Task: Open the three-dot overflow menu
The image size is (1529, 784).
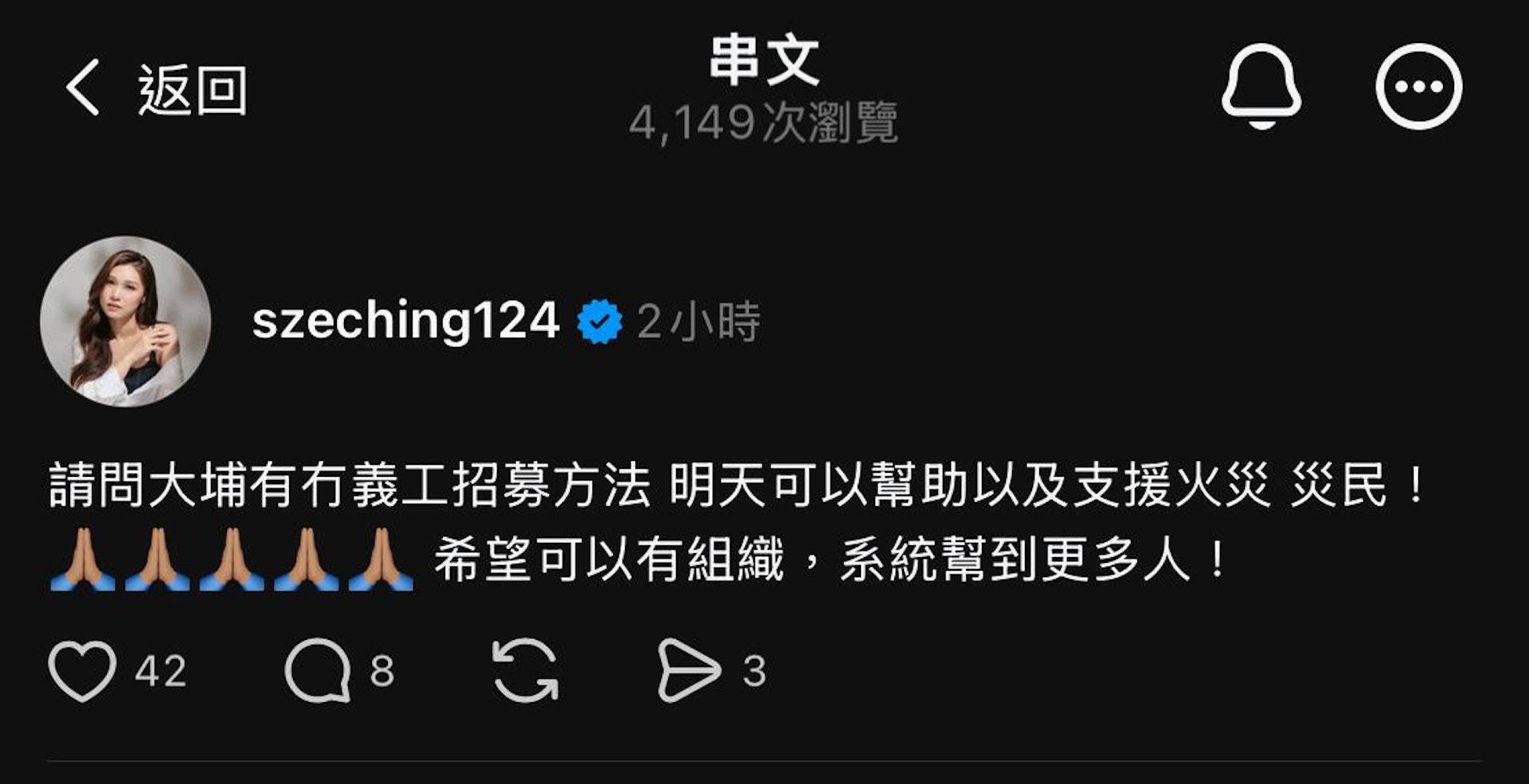Action: pyautogui.click(x=1418, y=87)
